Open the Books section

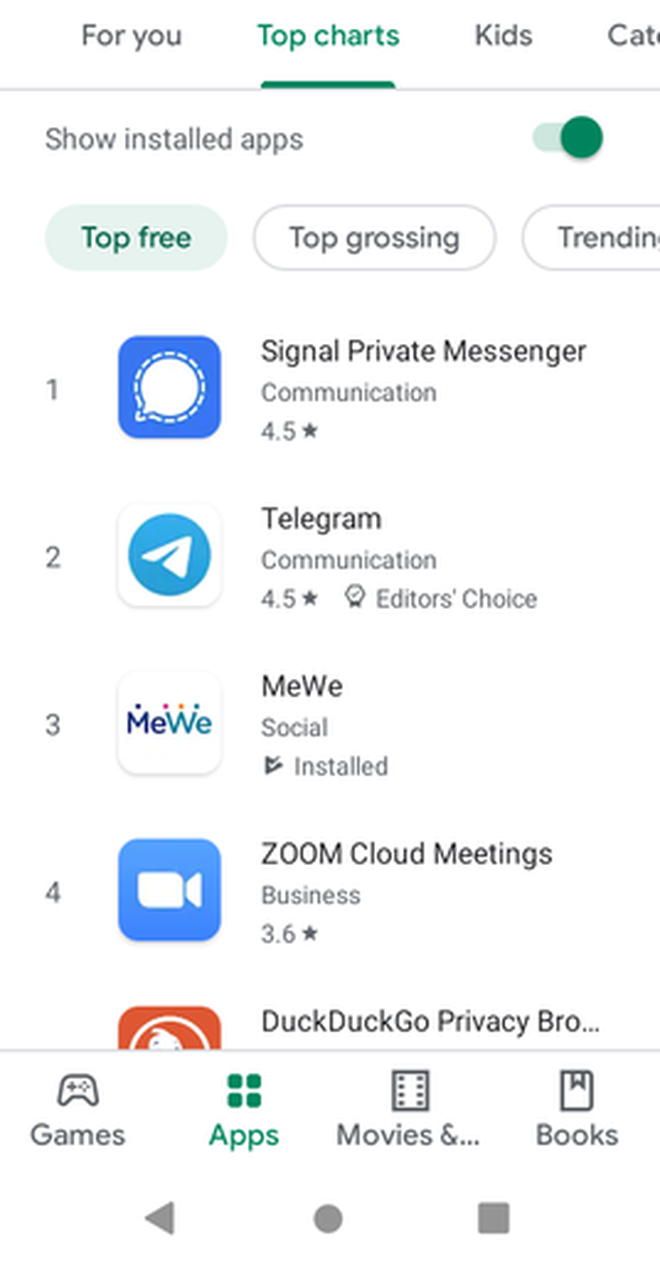tap(577, 1110)
